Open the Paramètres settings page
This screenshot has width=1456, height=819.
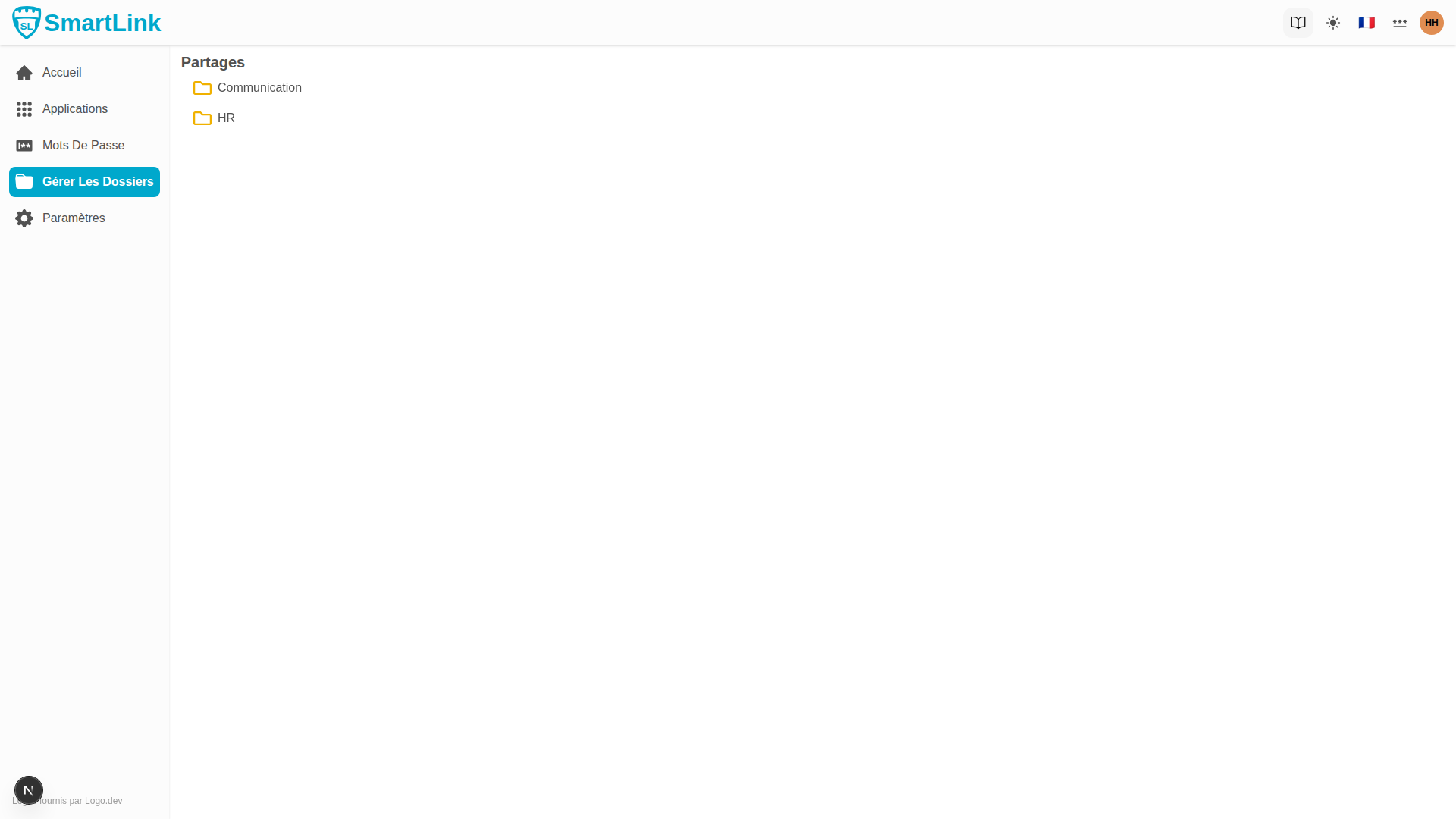point(73,218)
